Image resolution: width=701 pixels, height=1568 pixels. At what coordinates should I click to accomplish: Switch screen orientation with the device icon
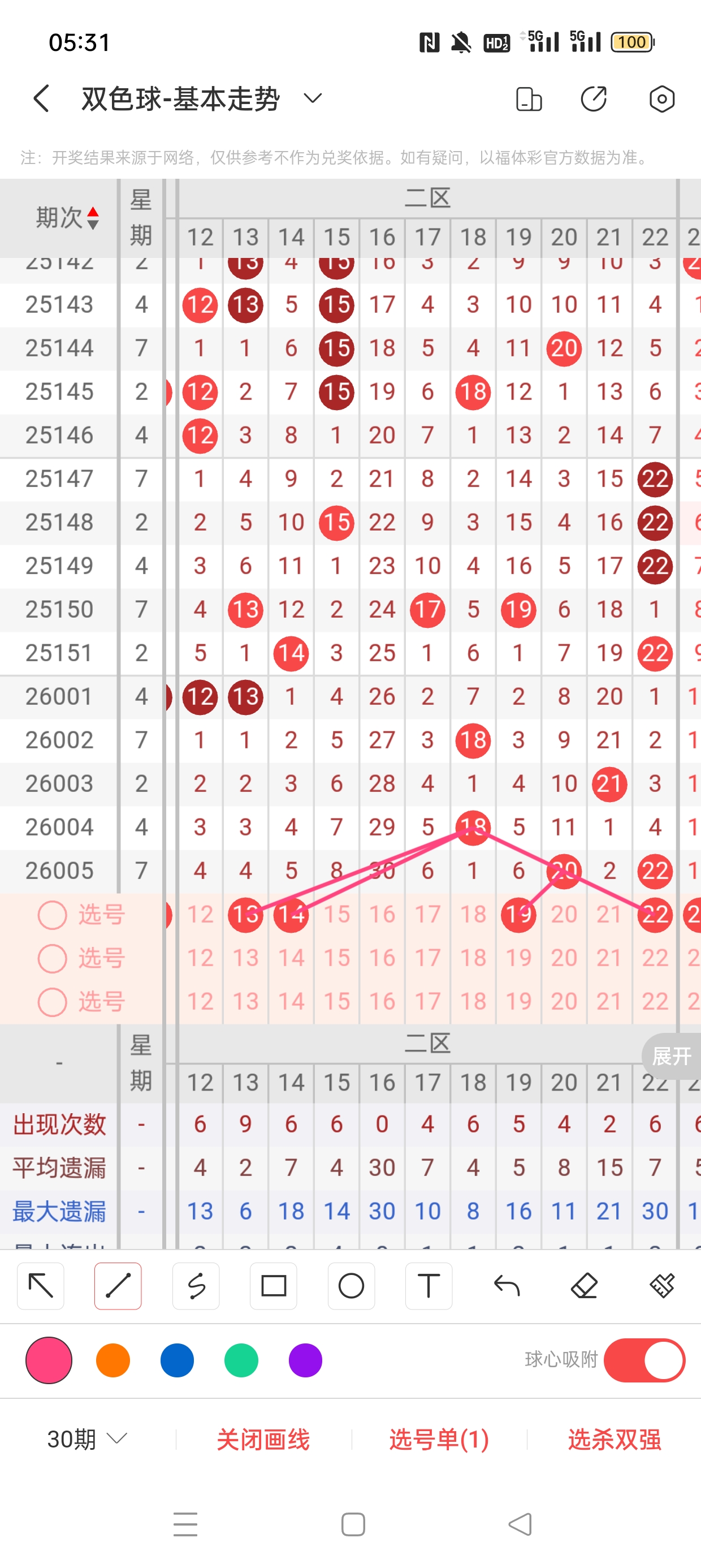[528, 98]
